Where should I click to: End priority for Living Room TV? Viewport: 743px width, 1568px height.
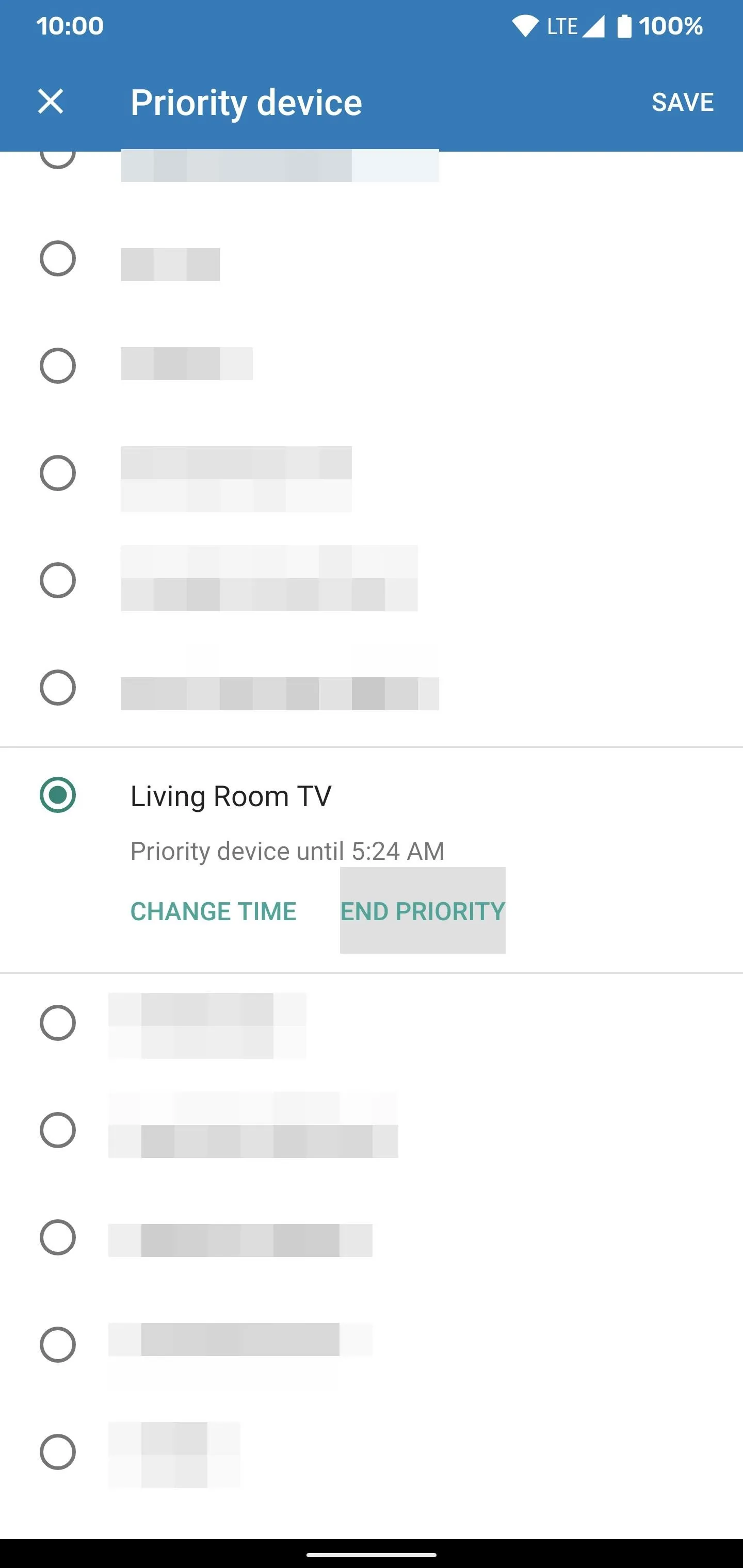(423, 910)
